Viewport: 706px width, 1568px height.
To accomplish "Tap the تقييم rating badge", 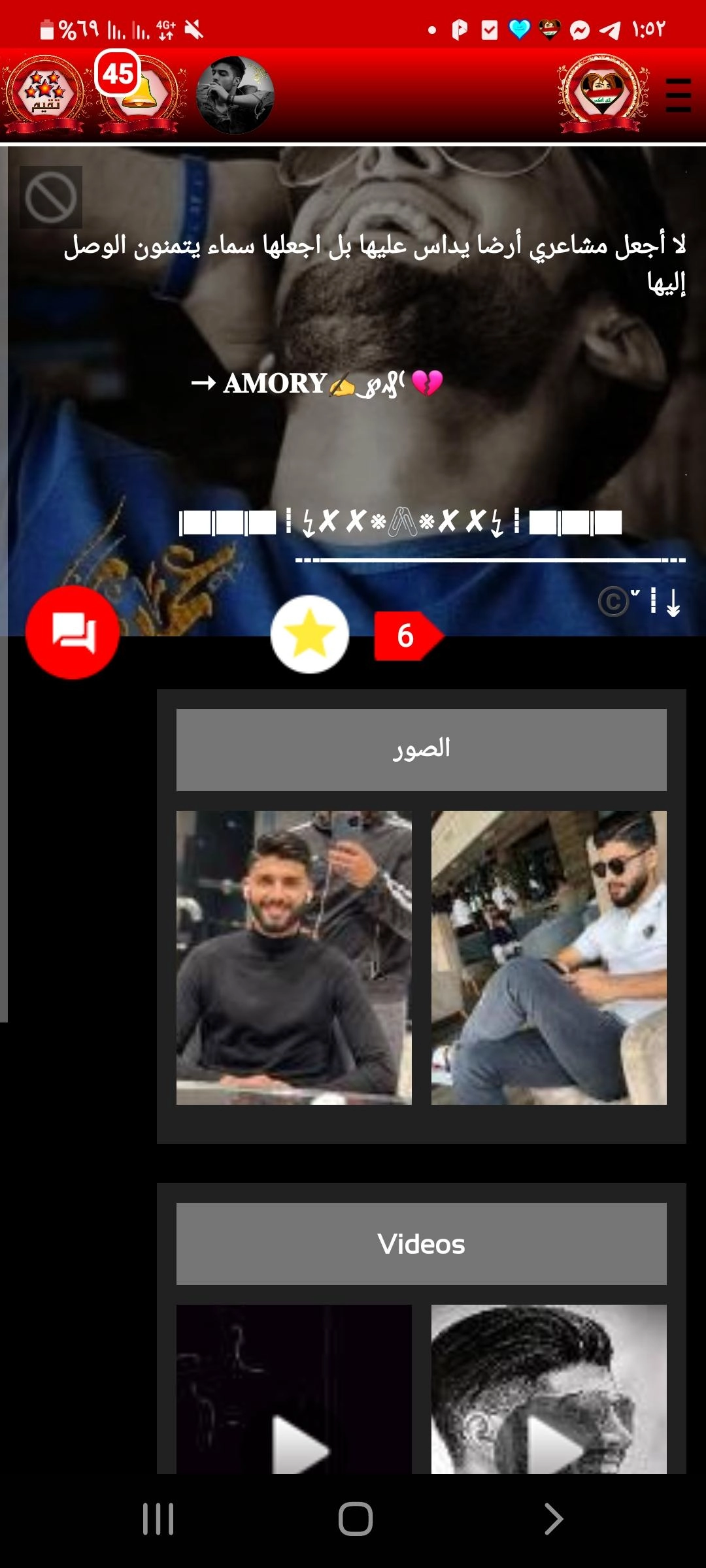I will (45, 93).
